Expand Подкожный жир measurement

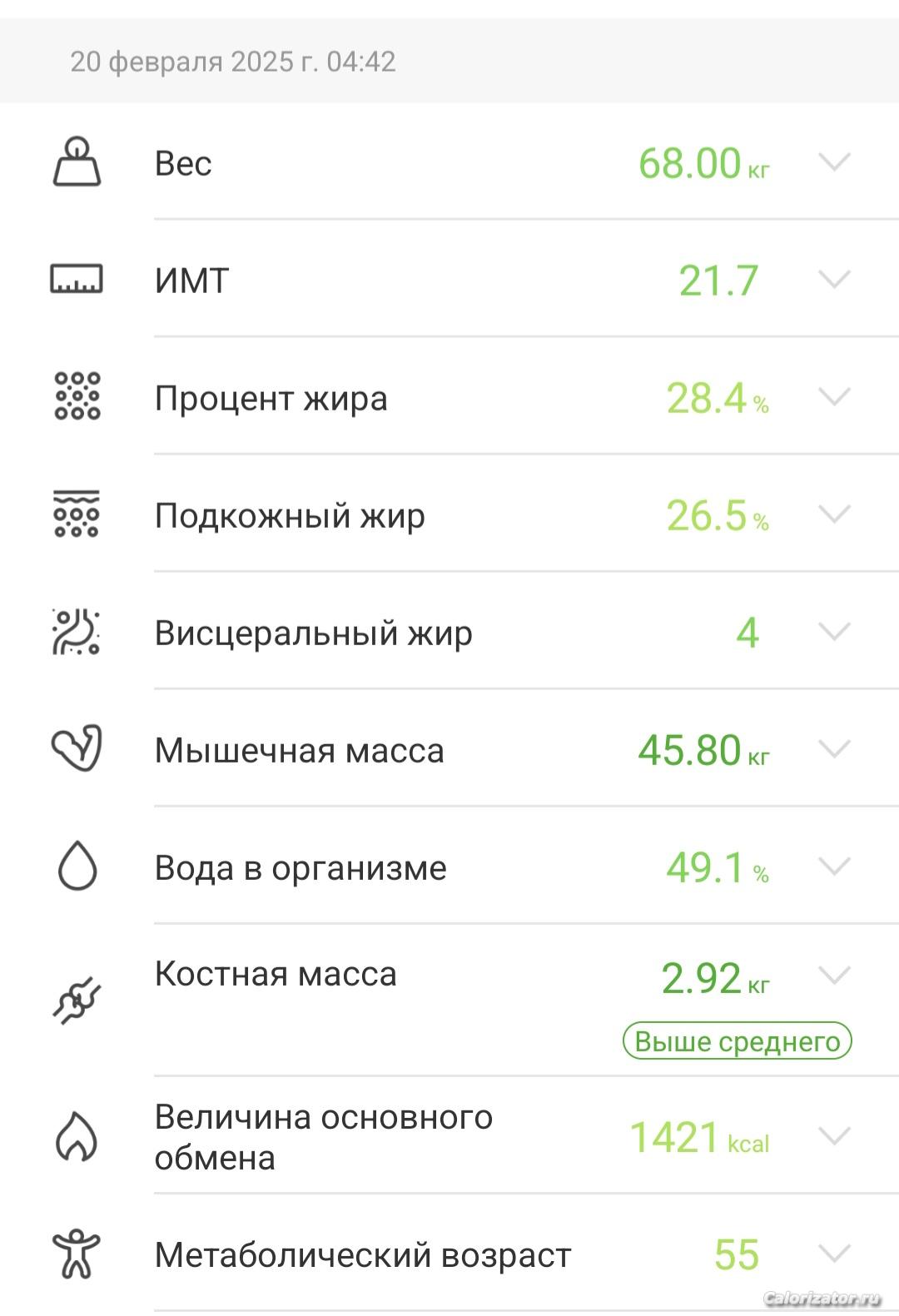pos(834,514)
